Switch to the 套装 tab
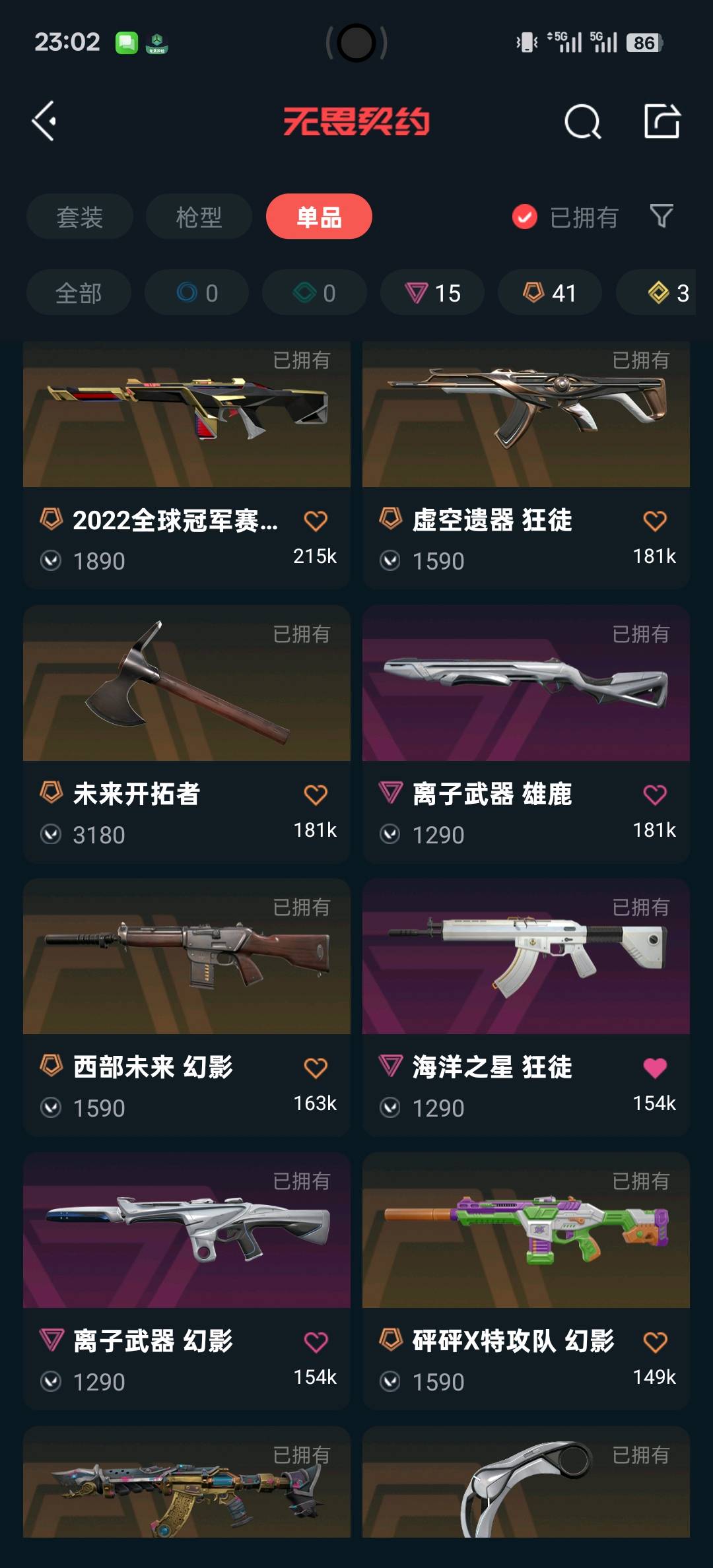The height and width of the screenshot is (1568, 713). tap(79, 216)
